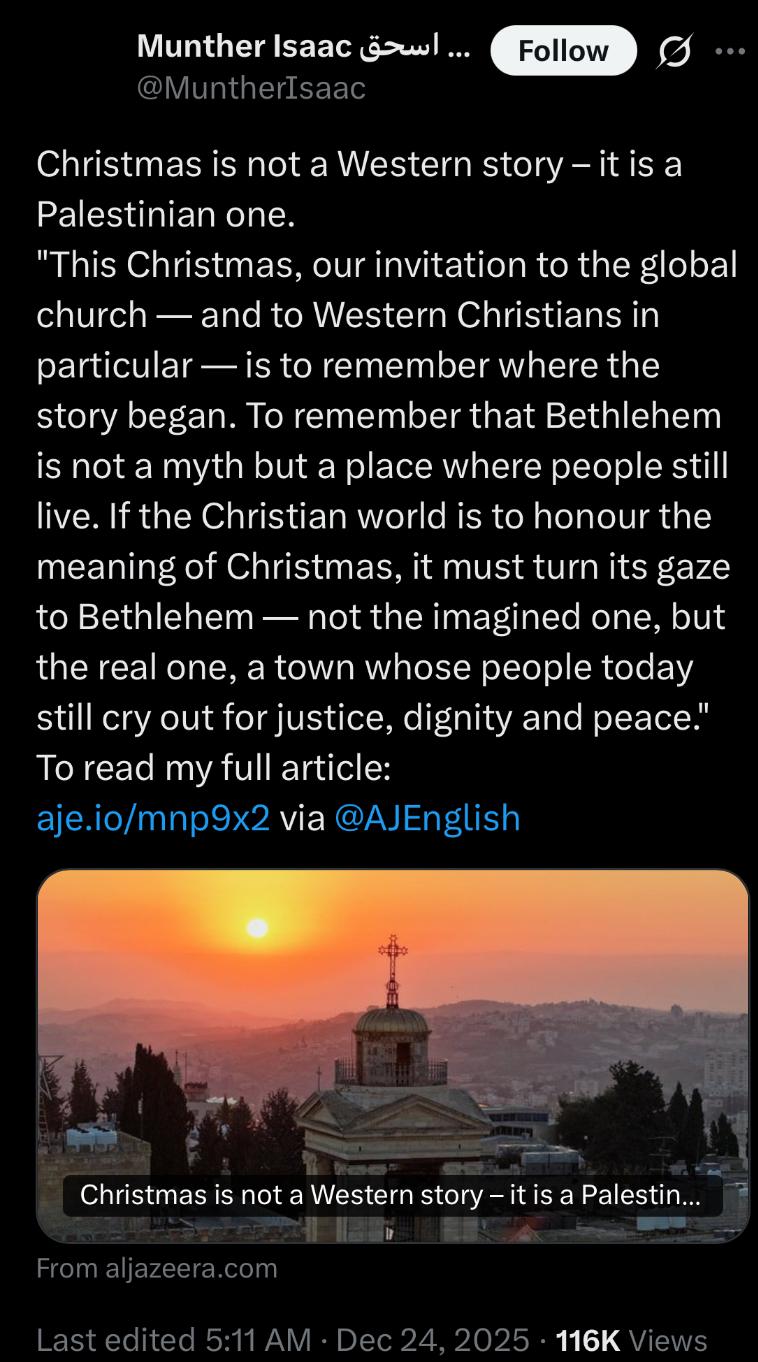Open the Al Jazeera article preview card
This screenshot has width=758, height=1362.
click(x=392, y=1055)
